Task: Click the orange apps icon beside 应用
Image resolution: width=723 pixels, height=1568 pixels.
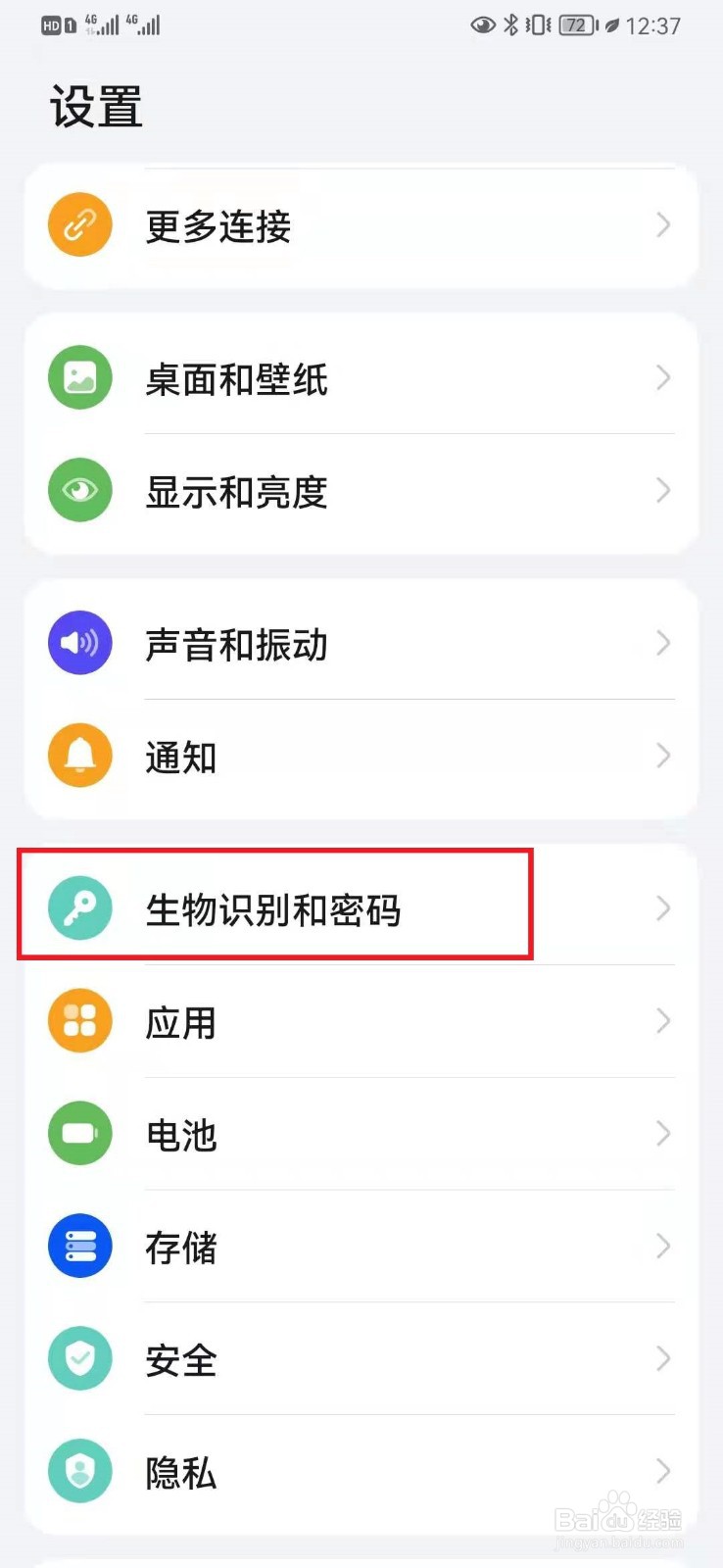Action: coord(79,1020)
